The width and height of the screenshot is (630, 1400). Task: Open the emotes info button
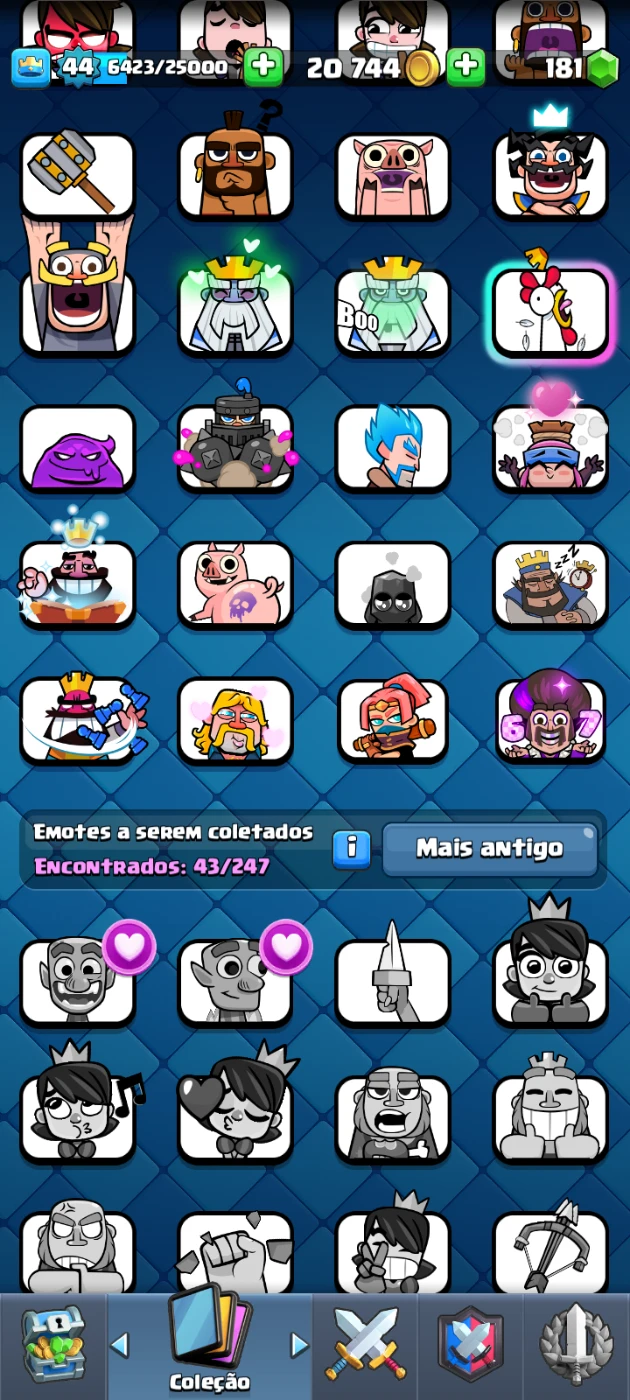[x=351, y=849]
